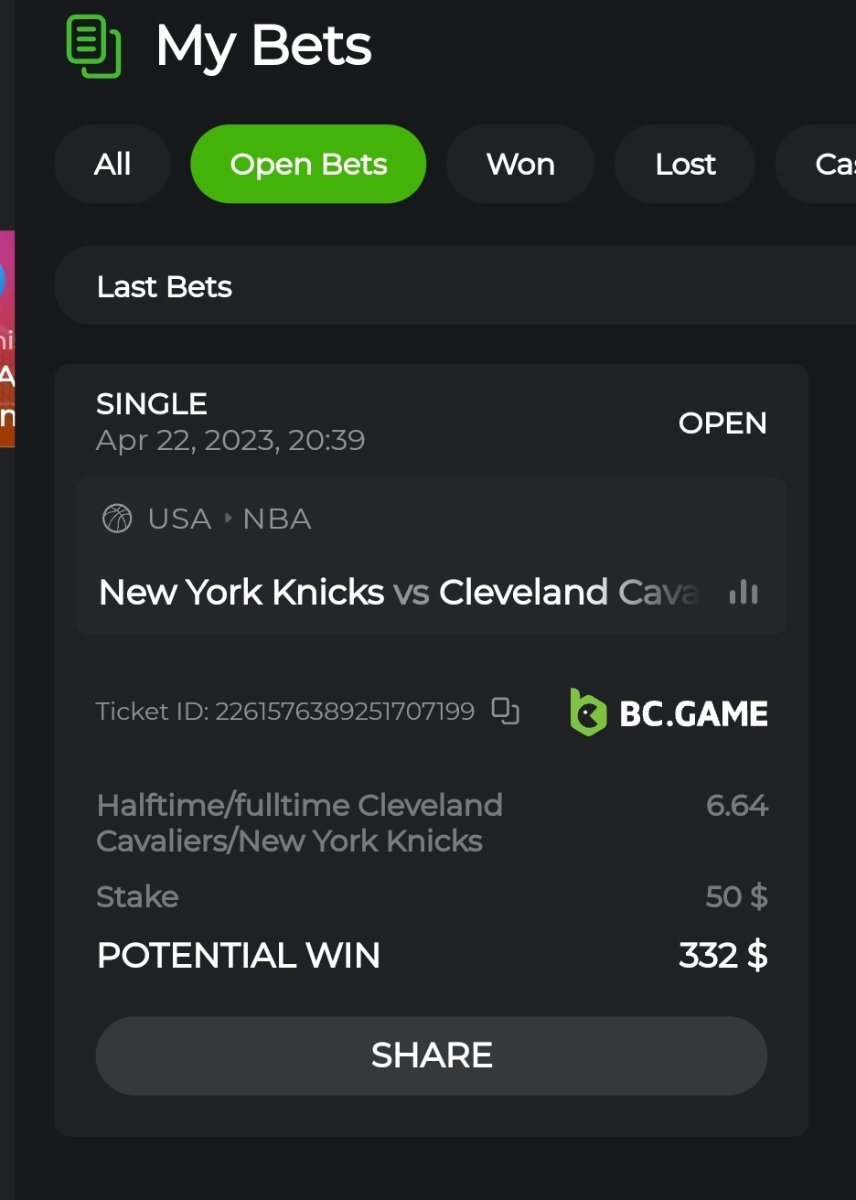856x1200 pixels.
Task: Open the Knicks vs Cleveland match
Action: tap(398, 593)
